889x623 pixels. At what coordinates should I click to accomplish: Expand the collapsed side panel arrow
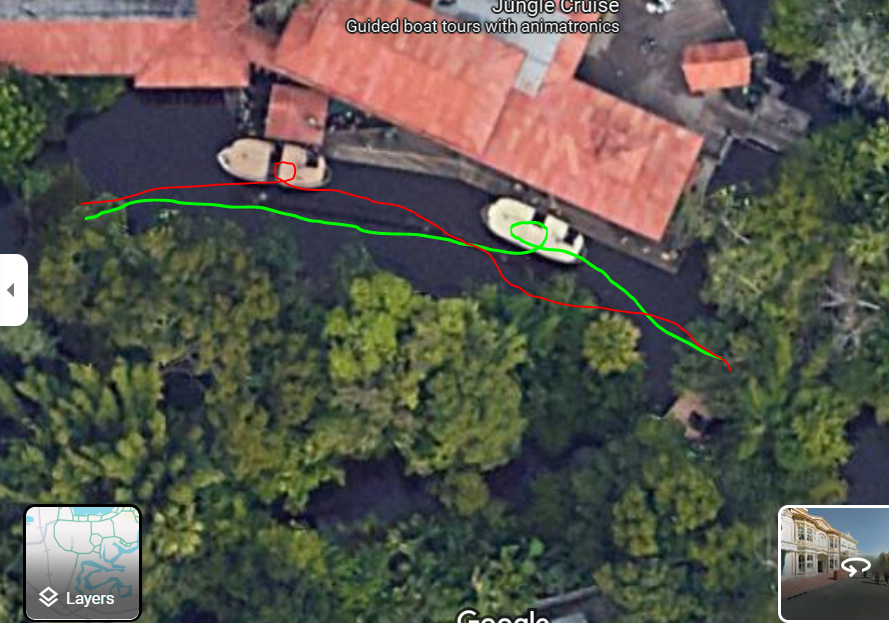pos(12,290)
